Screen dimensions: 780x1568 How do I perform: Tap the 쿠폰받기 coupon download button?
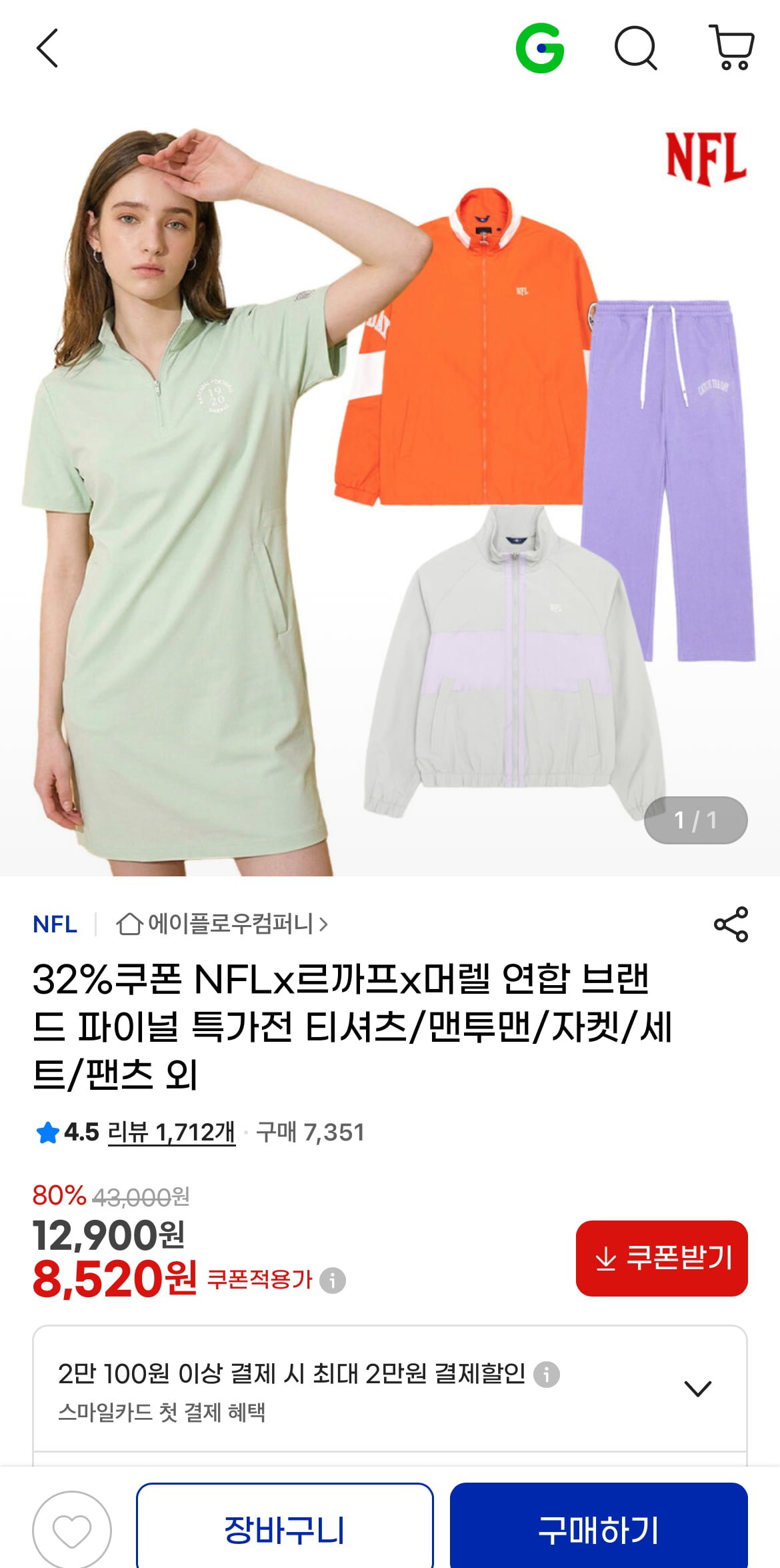661,1259
